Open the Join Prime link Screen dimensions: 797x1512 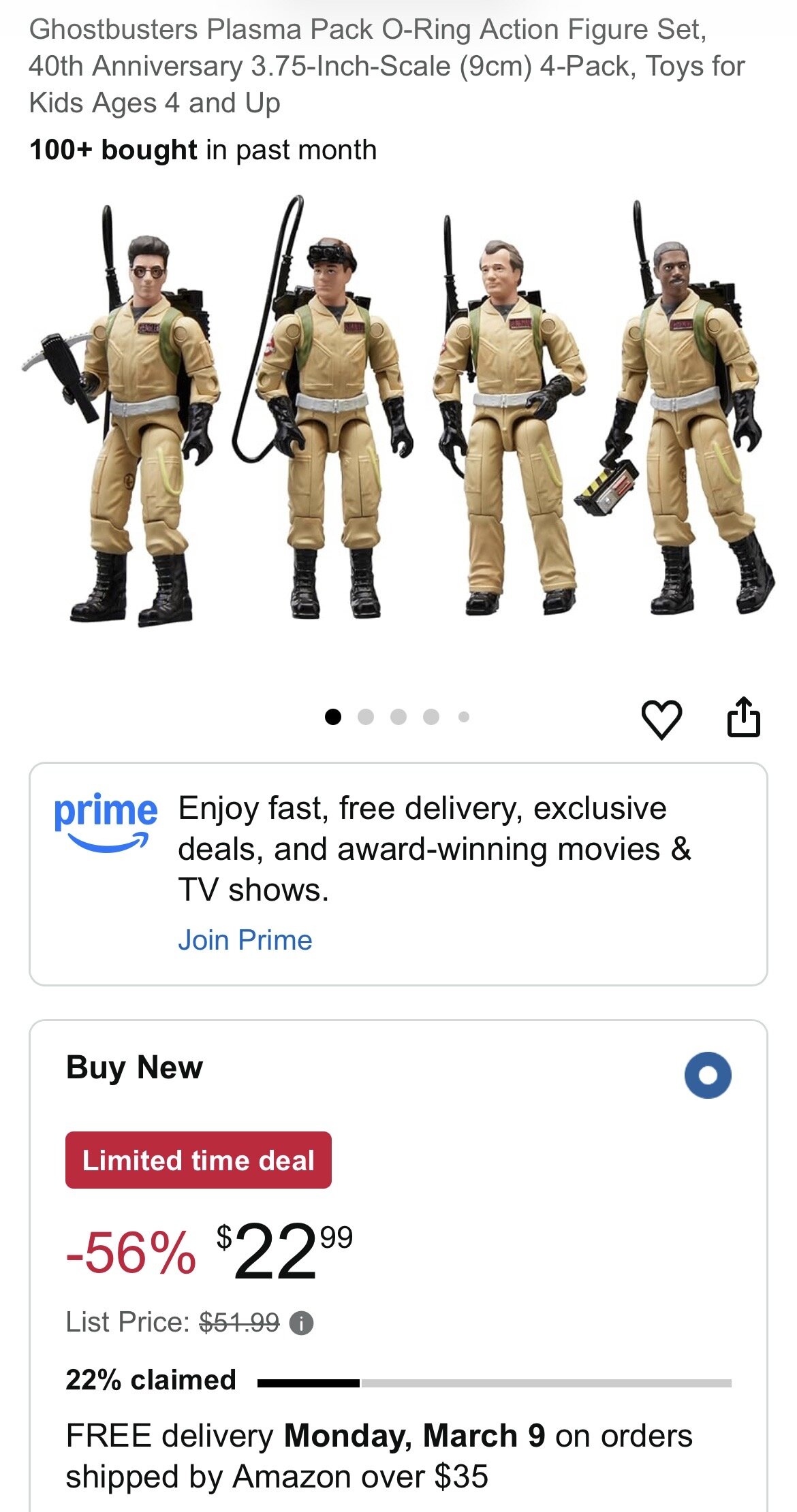245,940
